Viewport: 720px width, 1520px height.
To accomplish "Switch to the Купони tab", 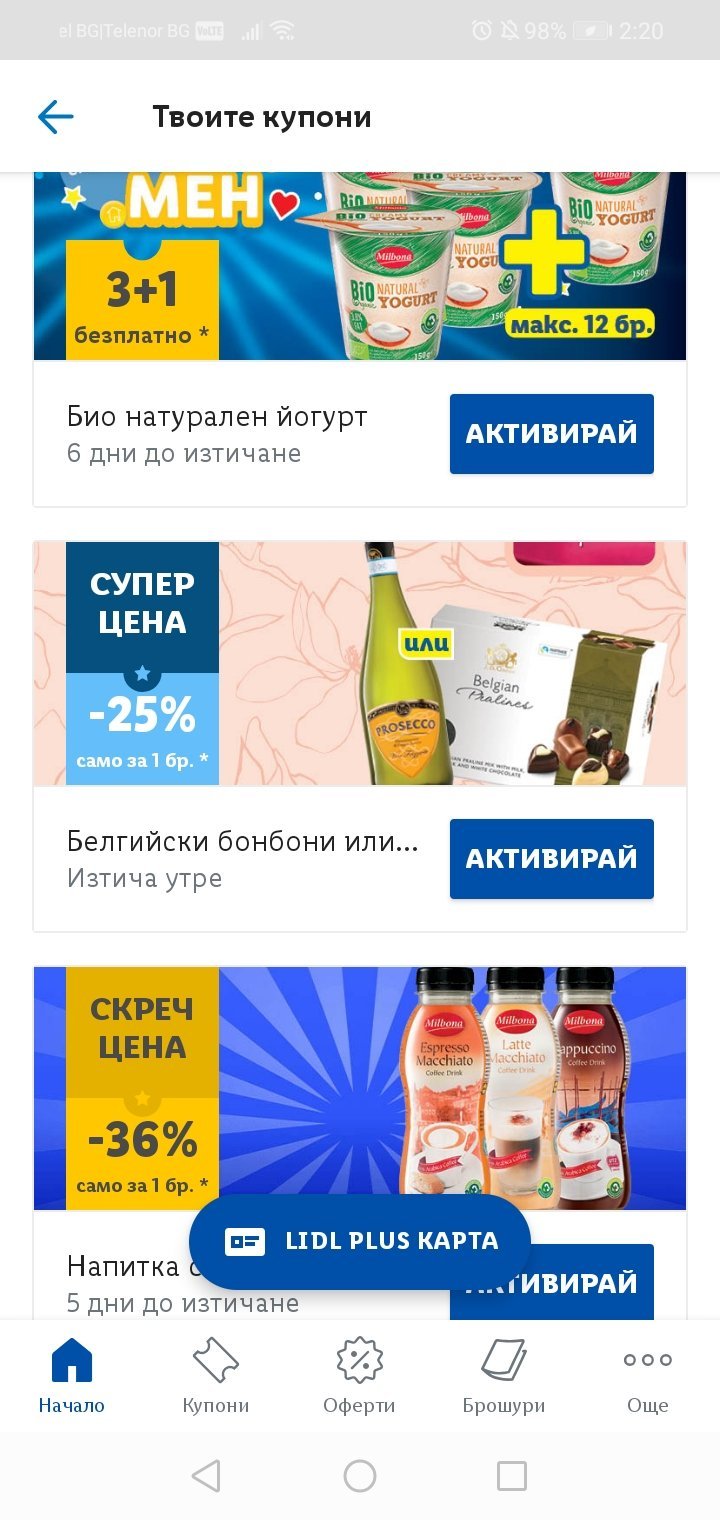I will tap(215, 1377).
